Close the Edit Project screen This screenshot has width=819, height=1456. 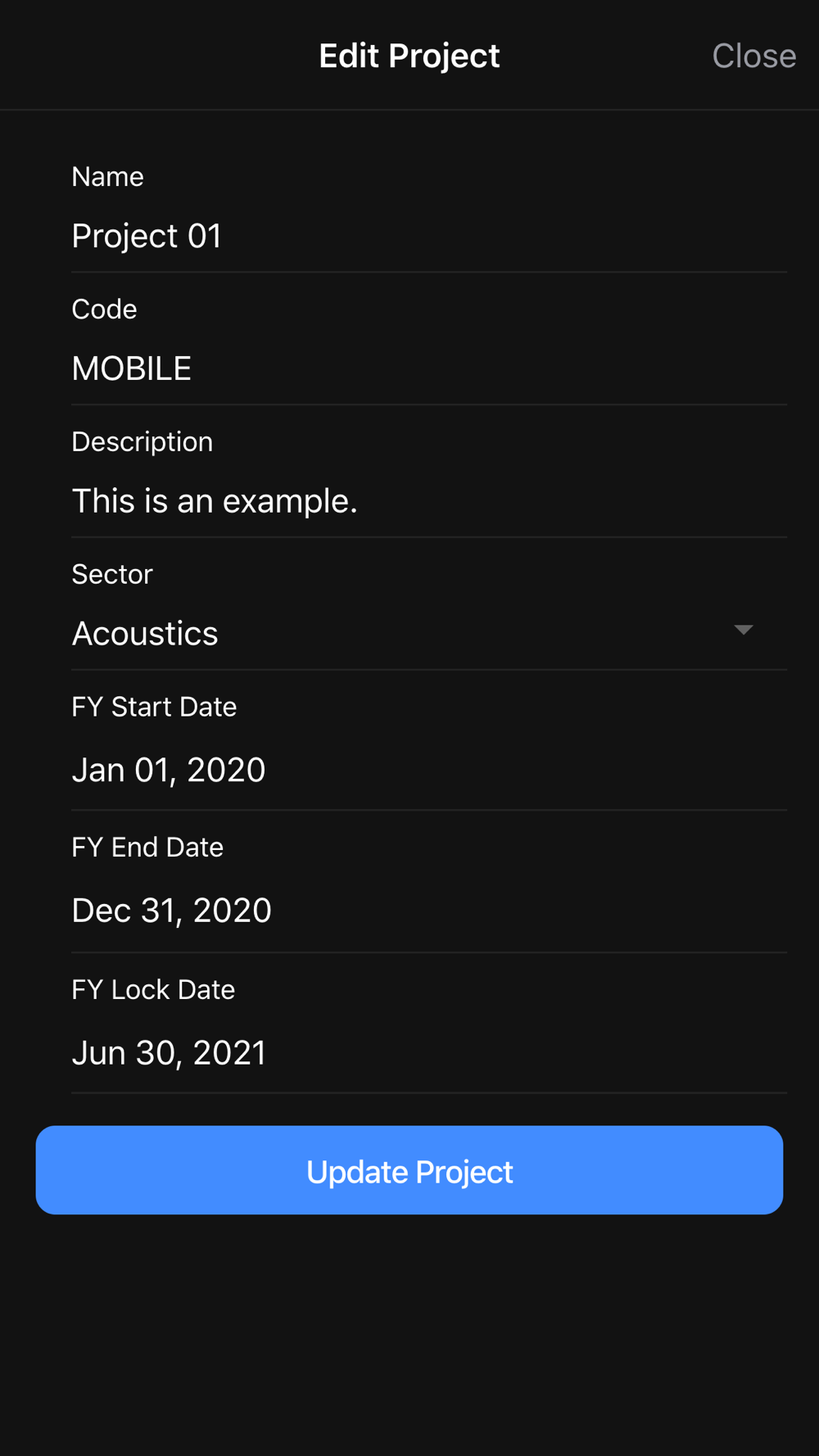(753, 56)
